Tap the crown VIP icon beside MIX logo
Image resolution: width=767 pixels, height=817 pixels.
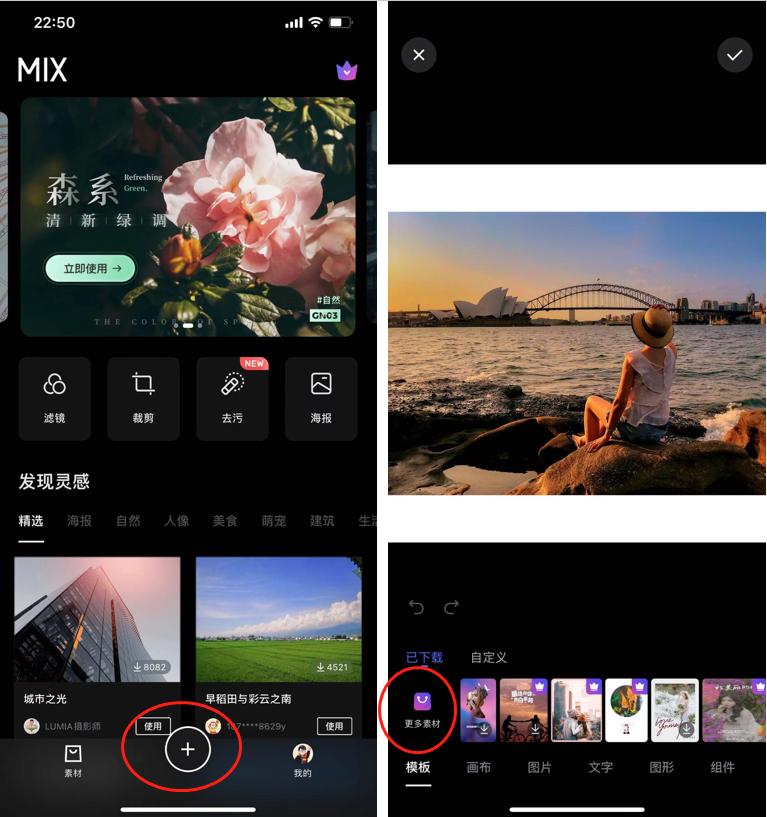pos(345,69)
